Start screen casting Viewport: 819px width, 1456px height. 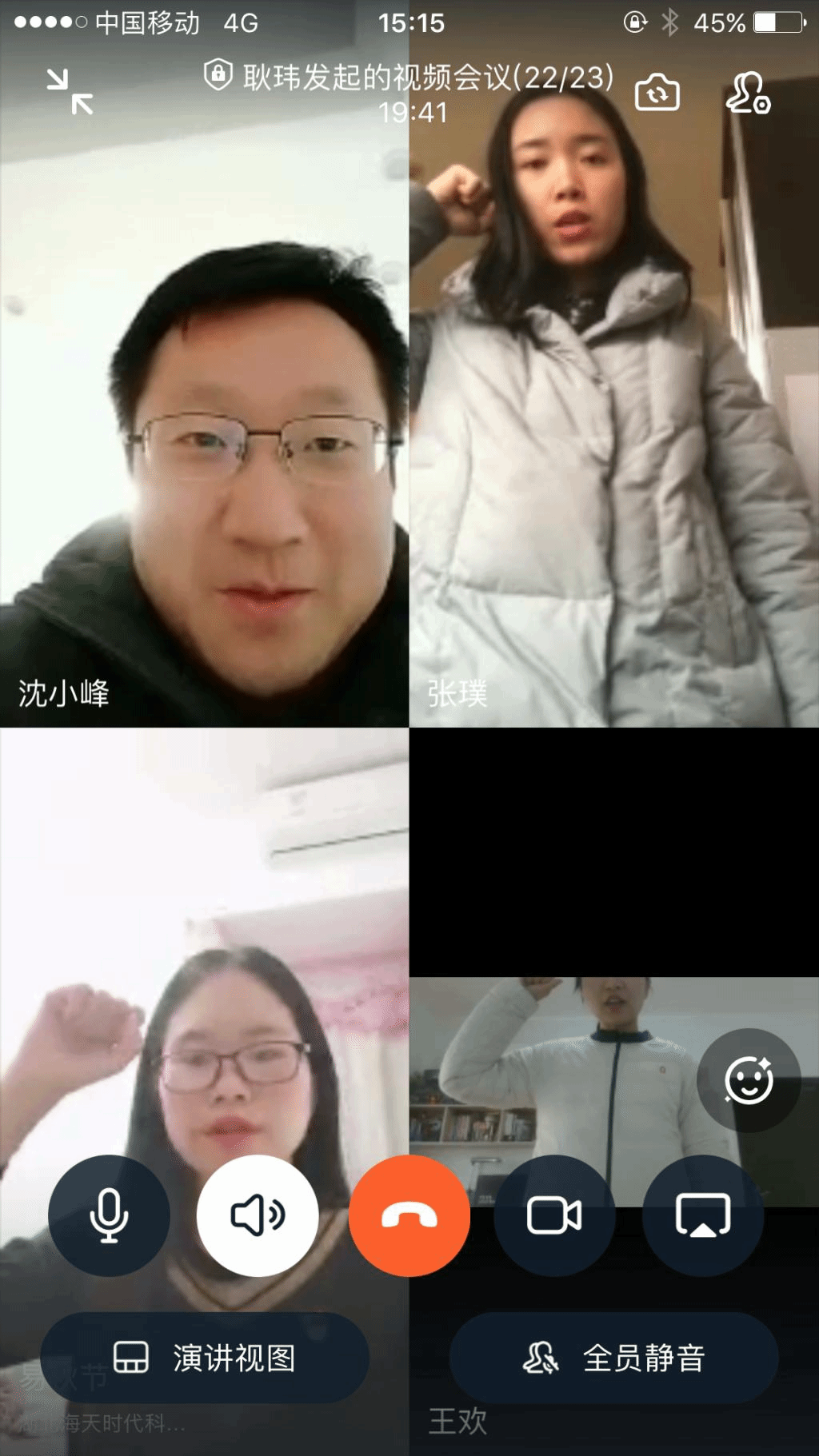pos(703,1215)
